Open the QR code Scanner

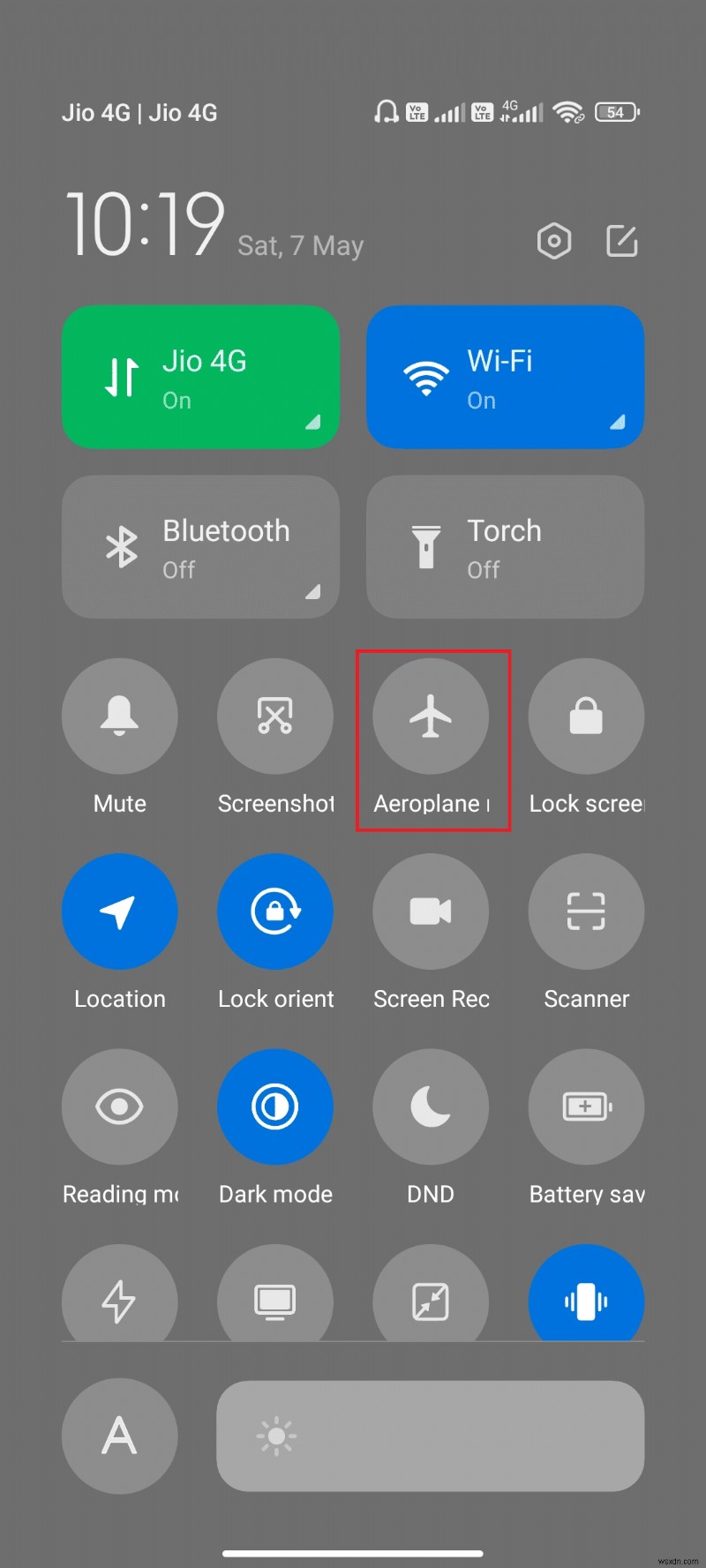coord(586,912)
